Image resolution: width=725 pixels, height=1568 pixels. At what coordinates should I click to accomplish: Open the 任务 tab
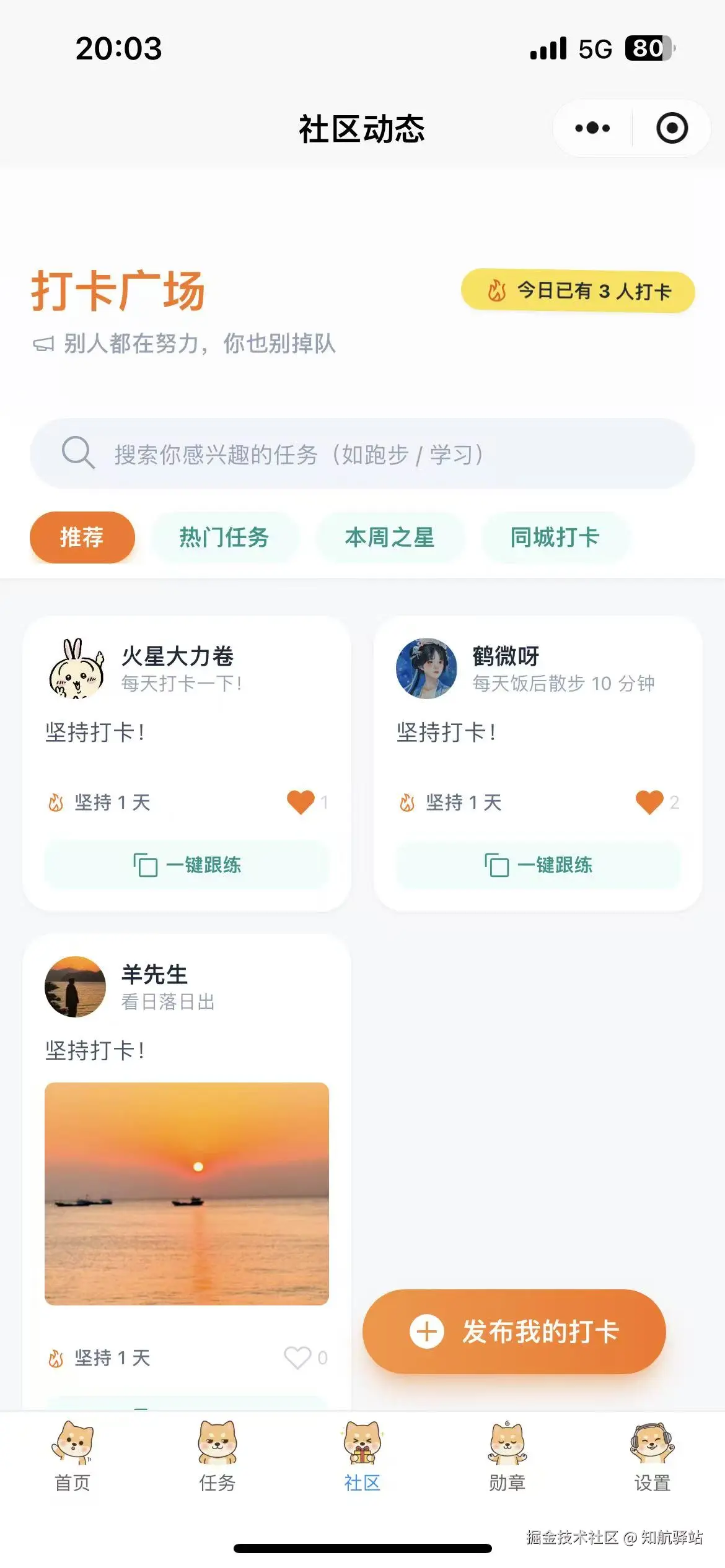[217, 1457]
